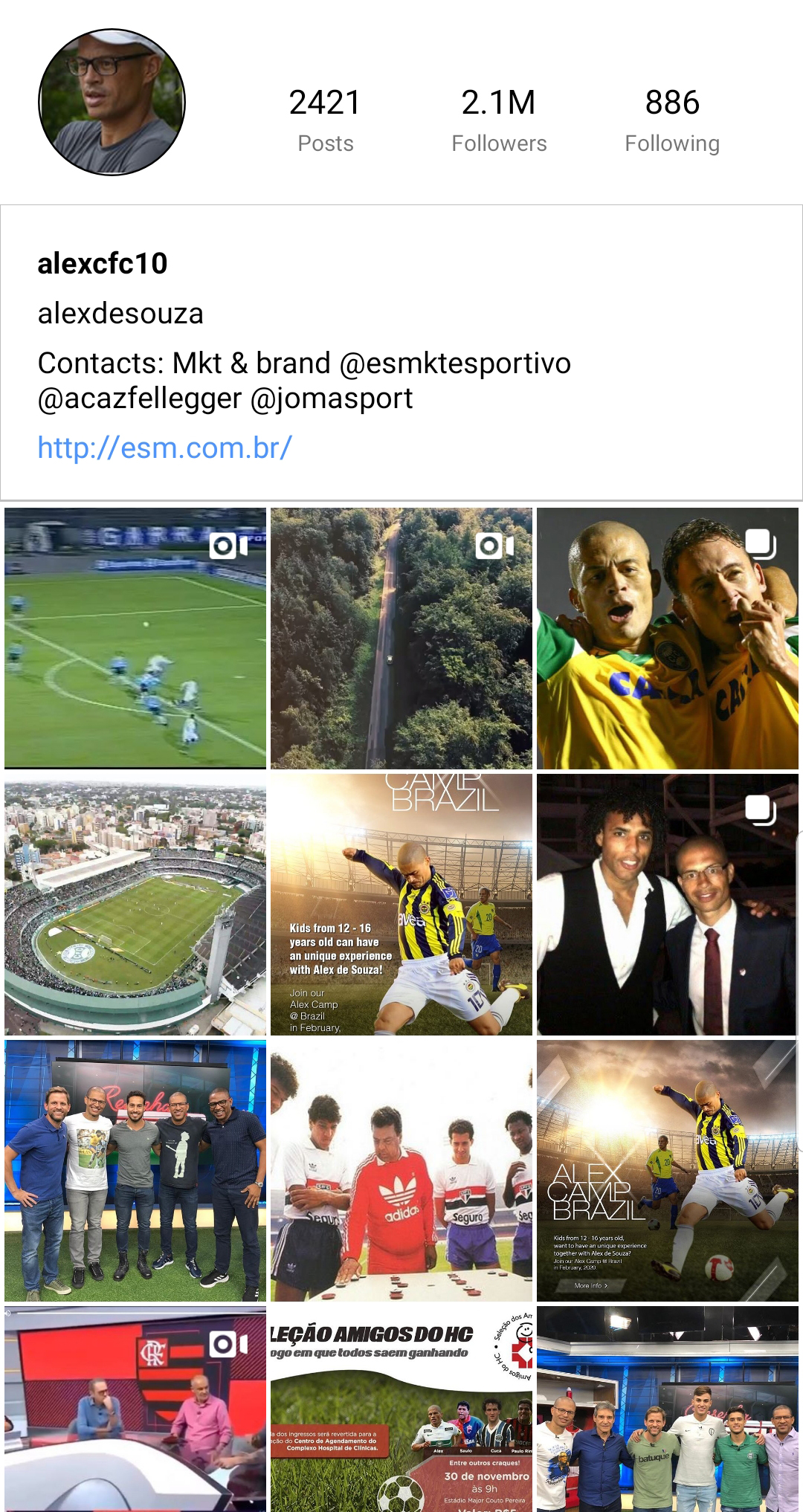Open the Flamengo TV studio video
The image size is (803, 1512).
(135, 1409)
